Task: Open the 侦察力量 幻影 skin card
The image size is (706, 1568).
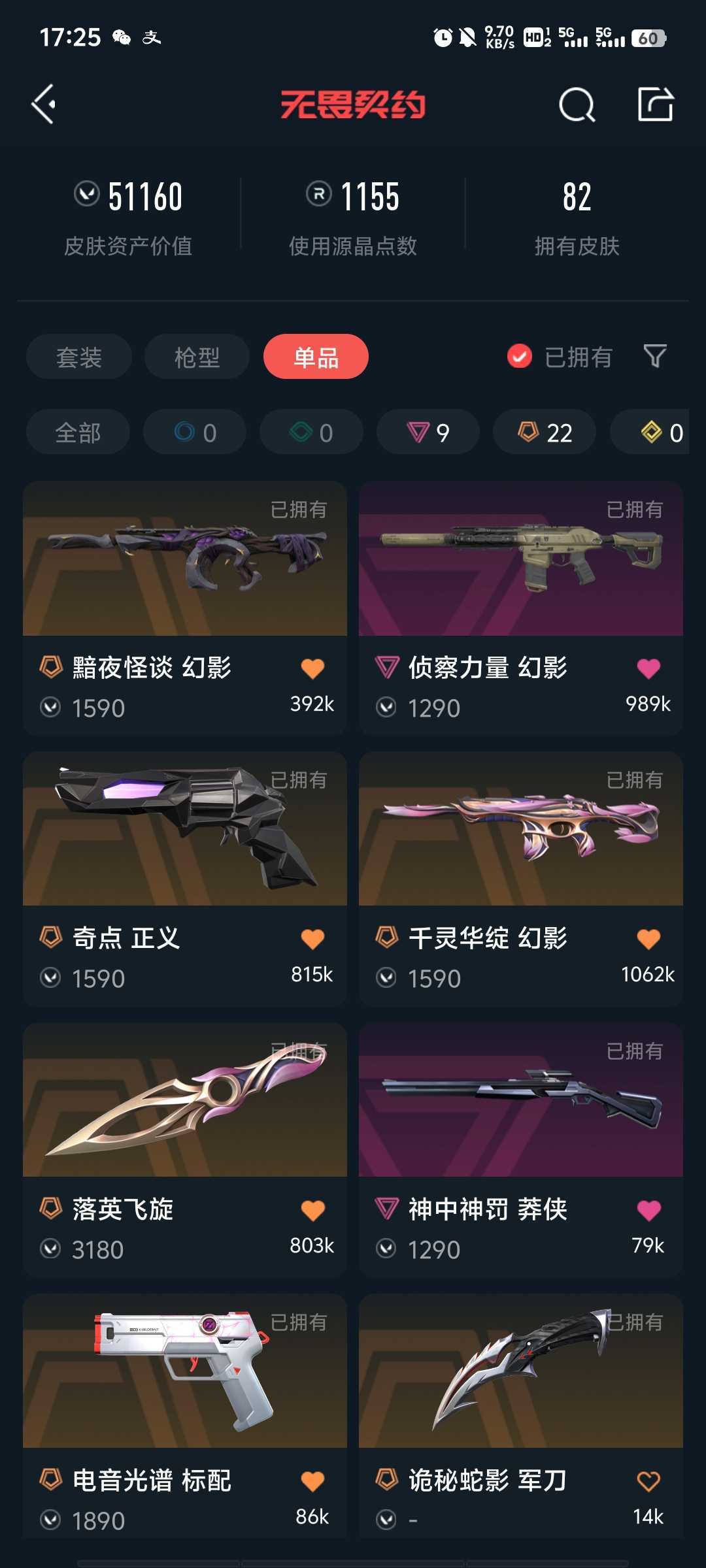Action: 521,608
